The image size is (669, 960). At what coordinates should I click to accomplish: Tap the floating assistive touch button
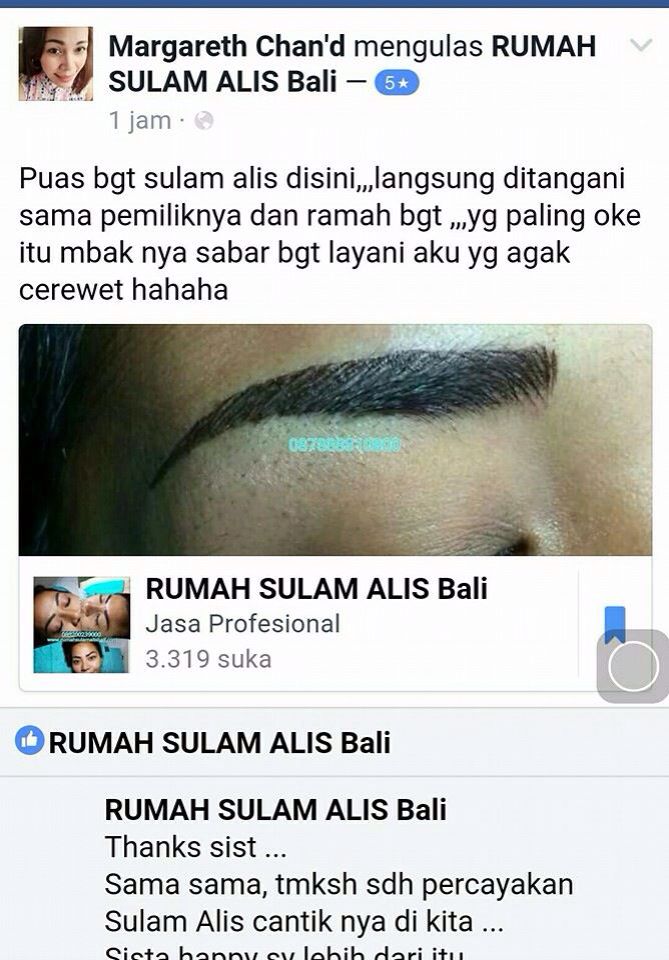click(x=633, y=666)
